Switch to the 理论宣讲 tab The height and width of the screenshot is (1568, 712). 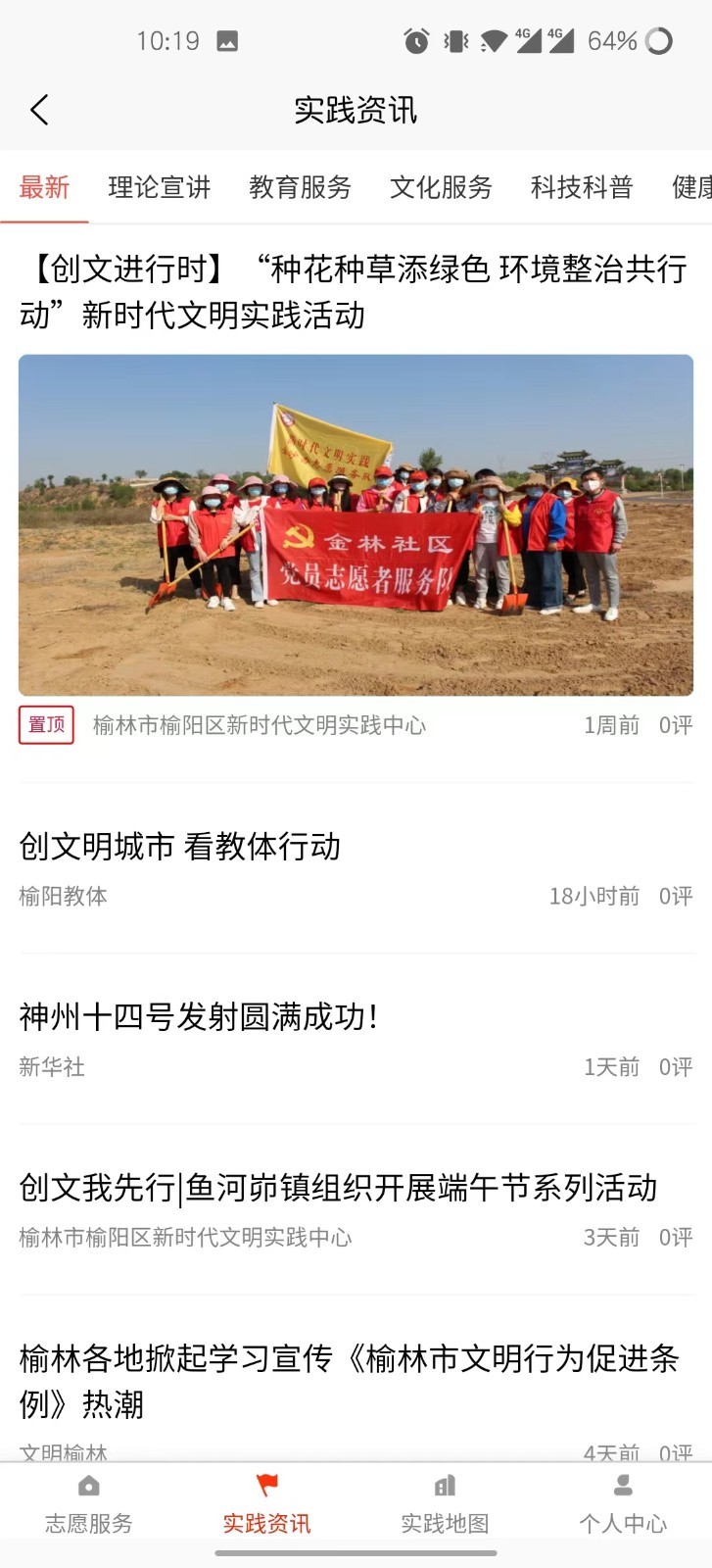point(160,187)
